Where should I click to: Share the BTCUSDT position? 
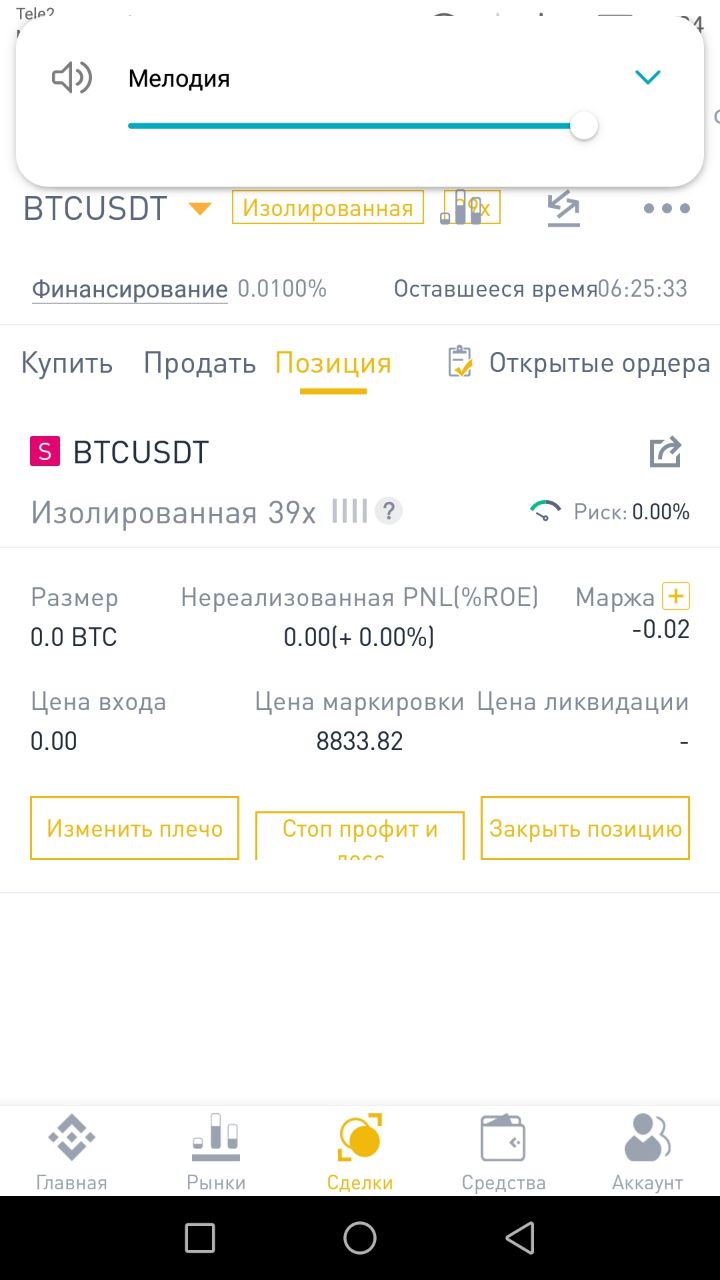point(665,452)
